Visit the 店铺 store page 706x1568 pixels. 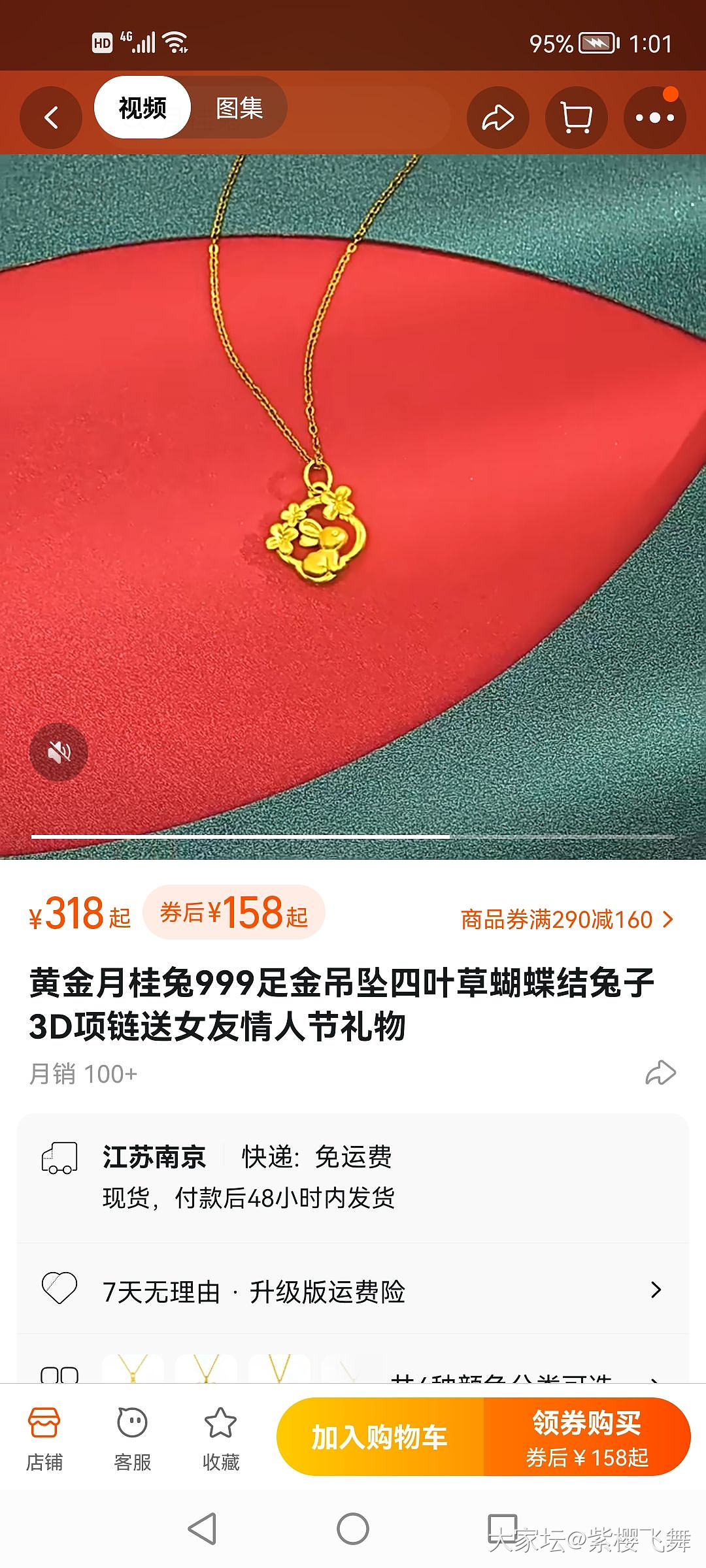[44, 1437]
